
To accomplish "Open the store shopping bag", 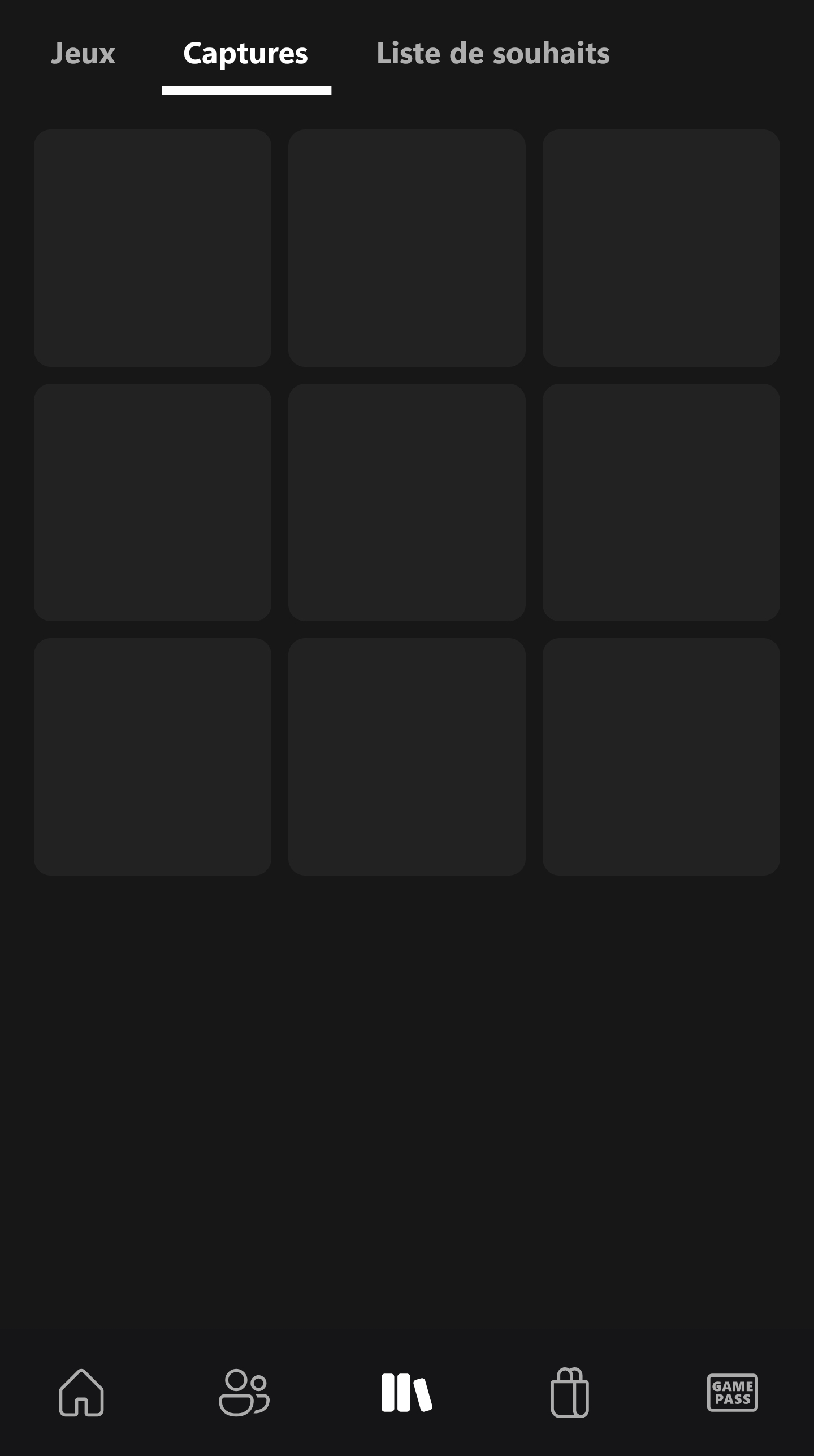I will point(570,1392).
